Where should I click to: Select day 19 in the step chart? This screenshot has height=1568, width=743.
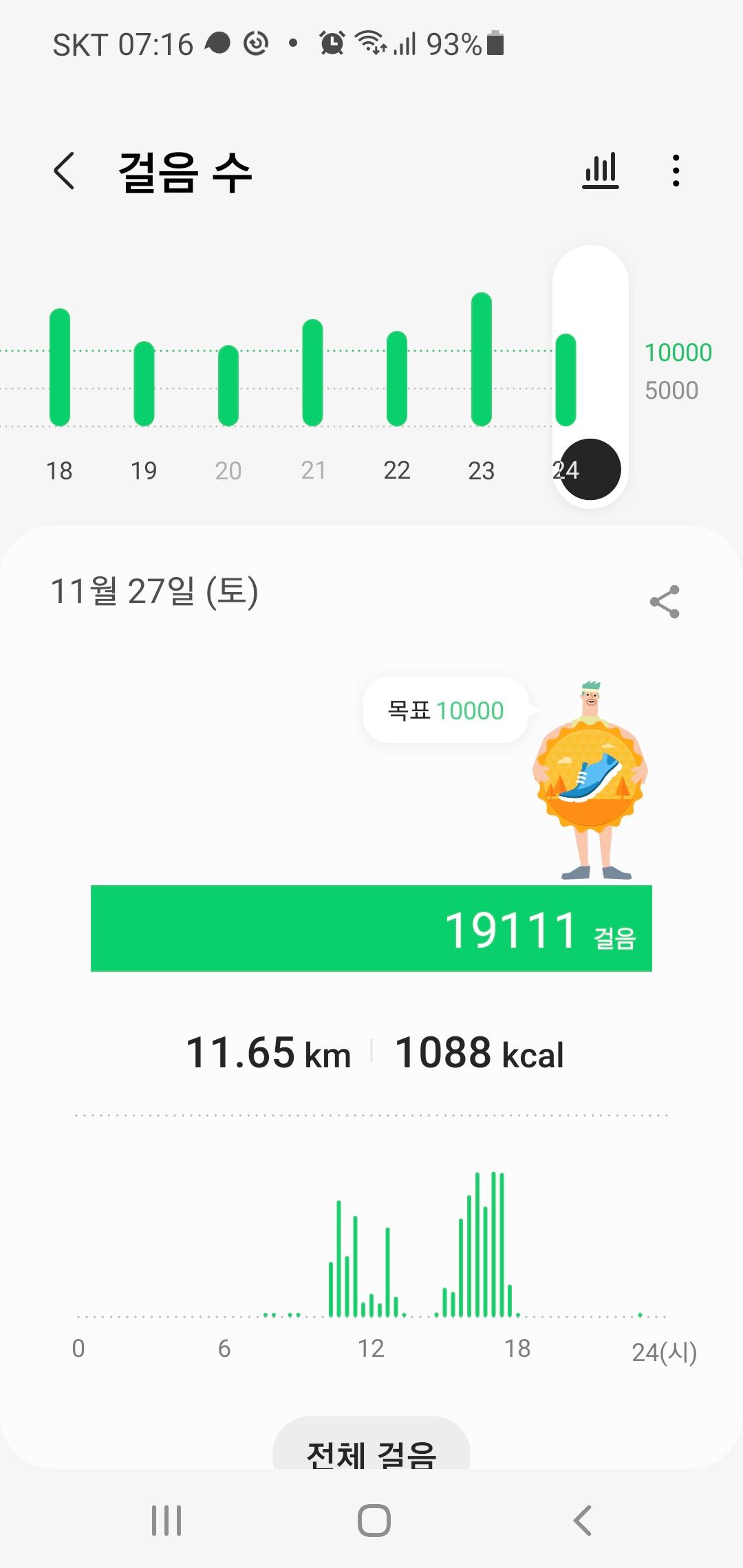pyautogui.click(x=144, y=385)
